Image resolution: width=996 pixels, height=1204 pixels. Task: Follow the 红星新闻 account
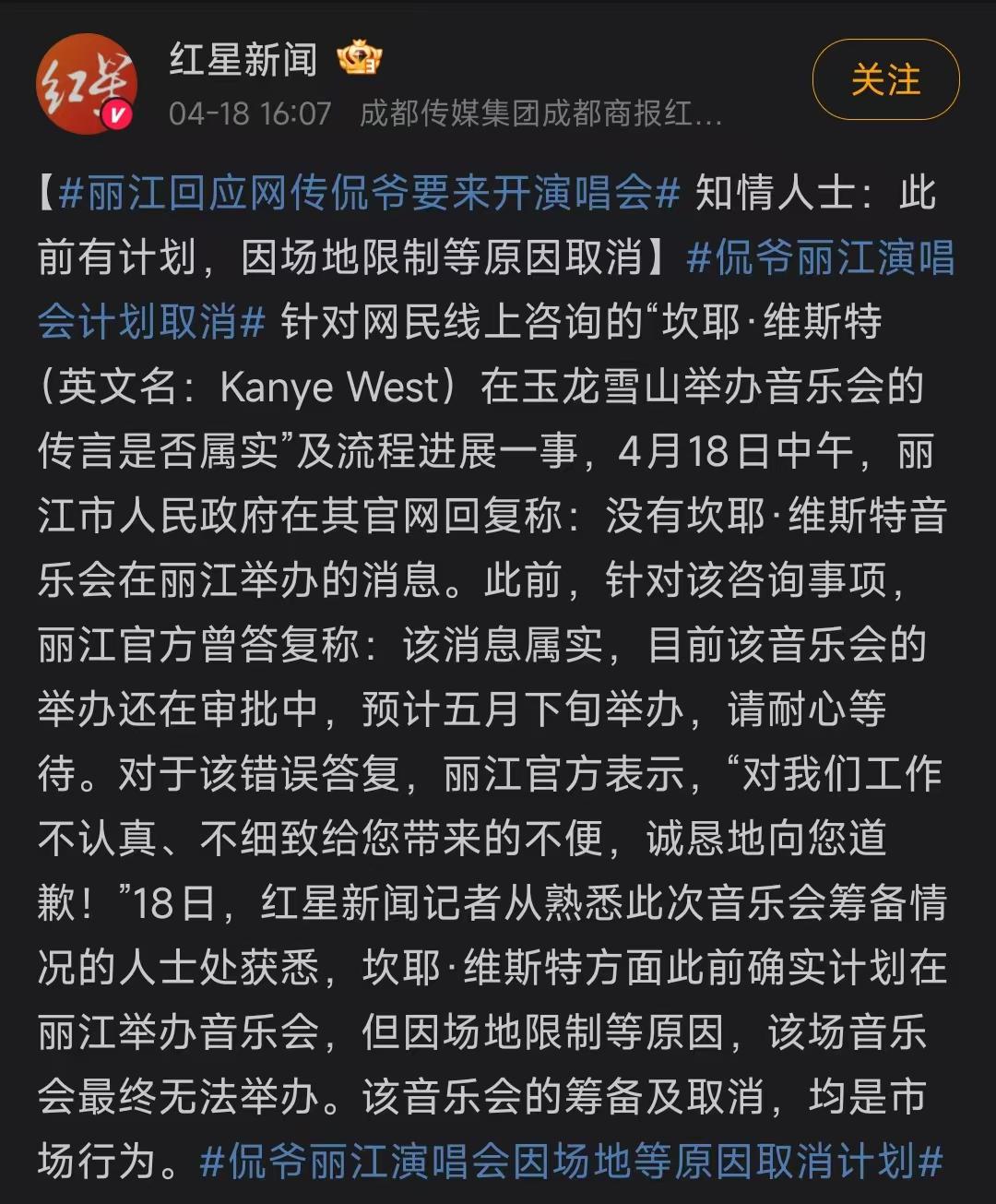coord(885,80)
